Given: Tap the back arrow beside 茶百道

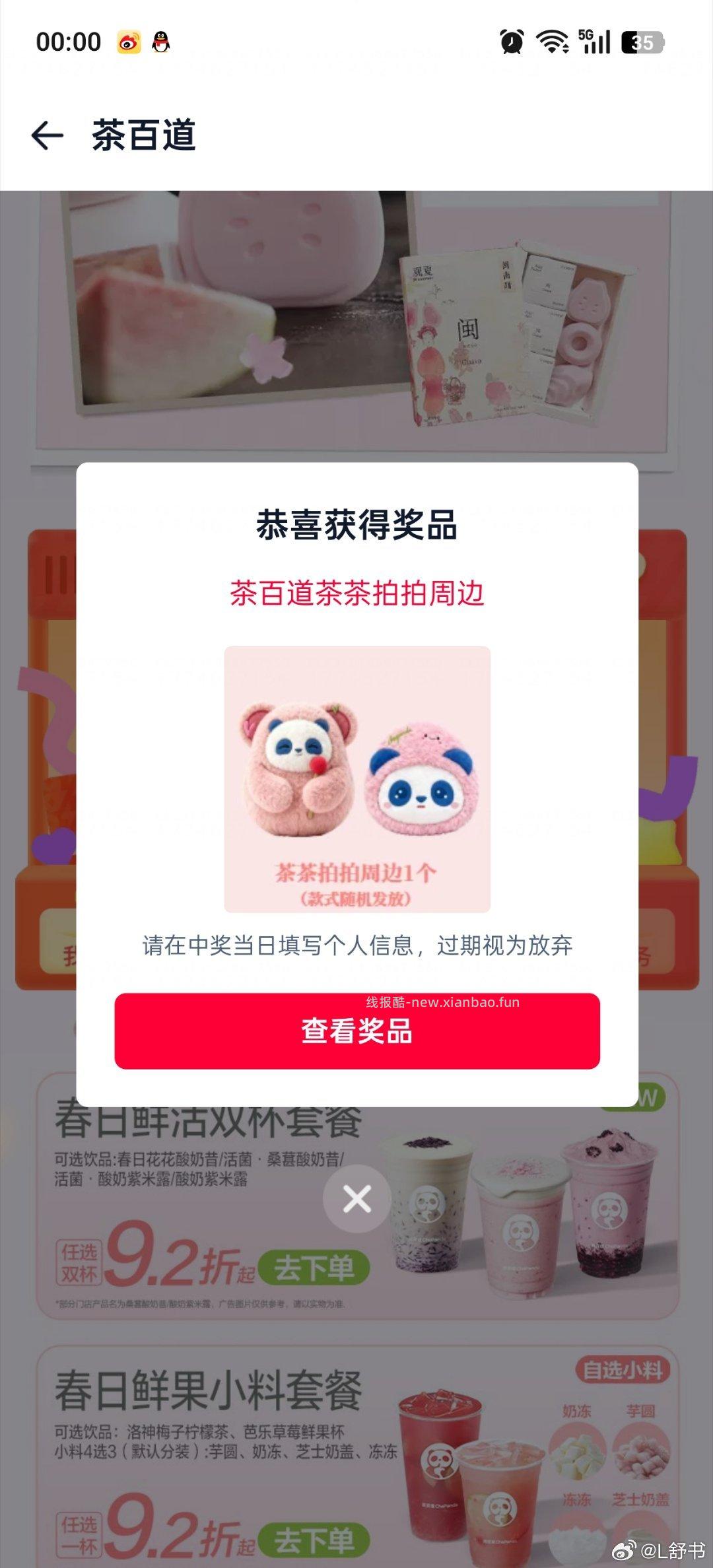Looking at the screenshot, I should tap(48, 135).
